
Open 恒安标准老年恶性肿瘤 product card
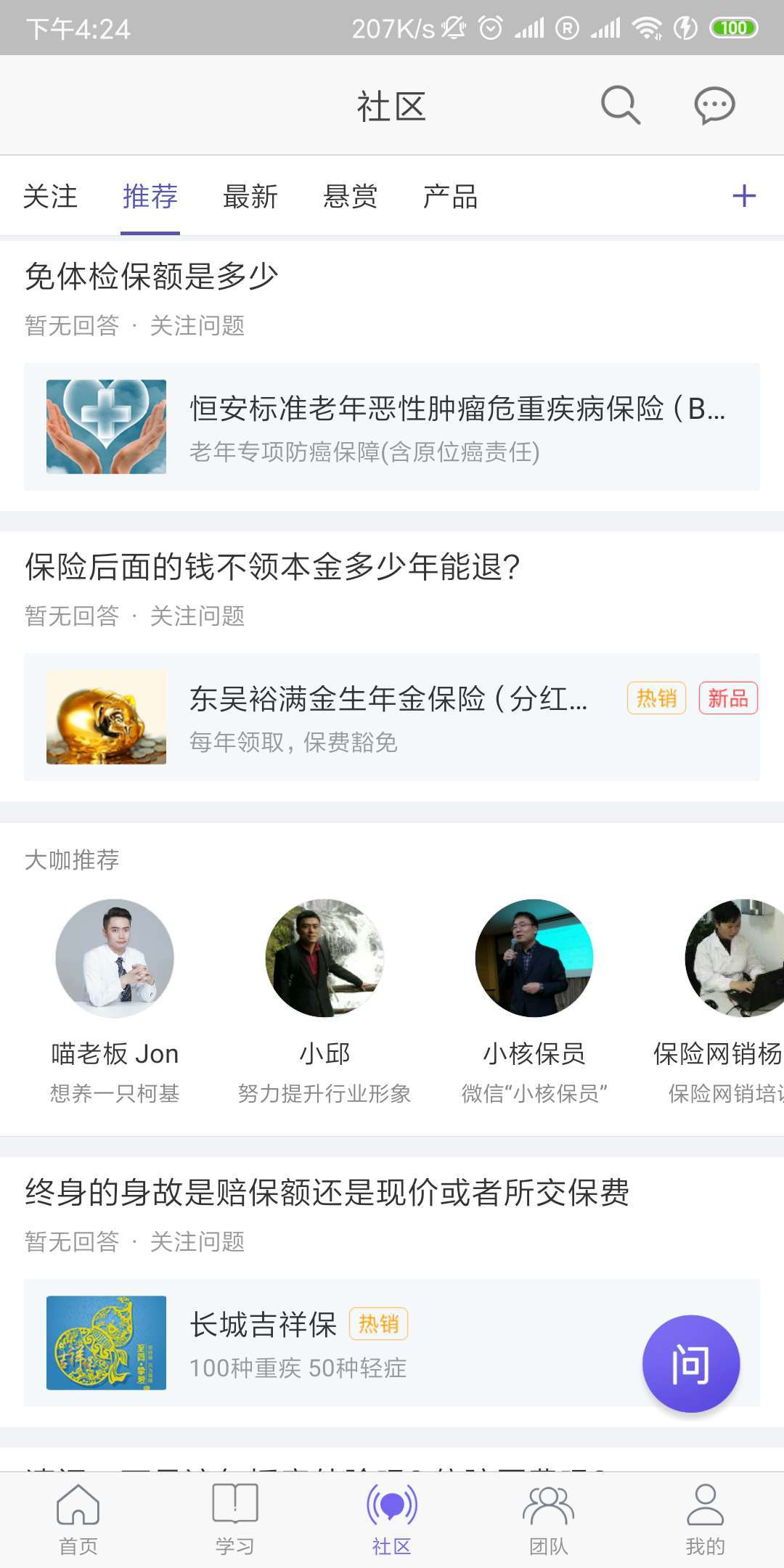point(392,427)
